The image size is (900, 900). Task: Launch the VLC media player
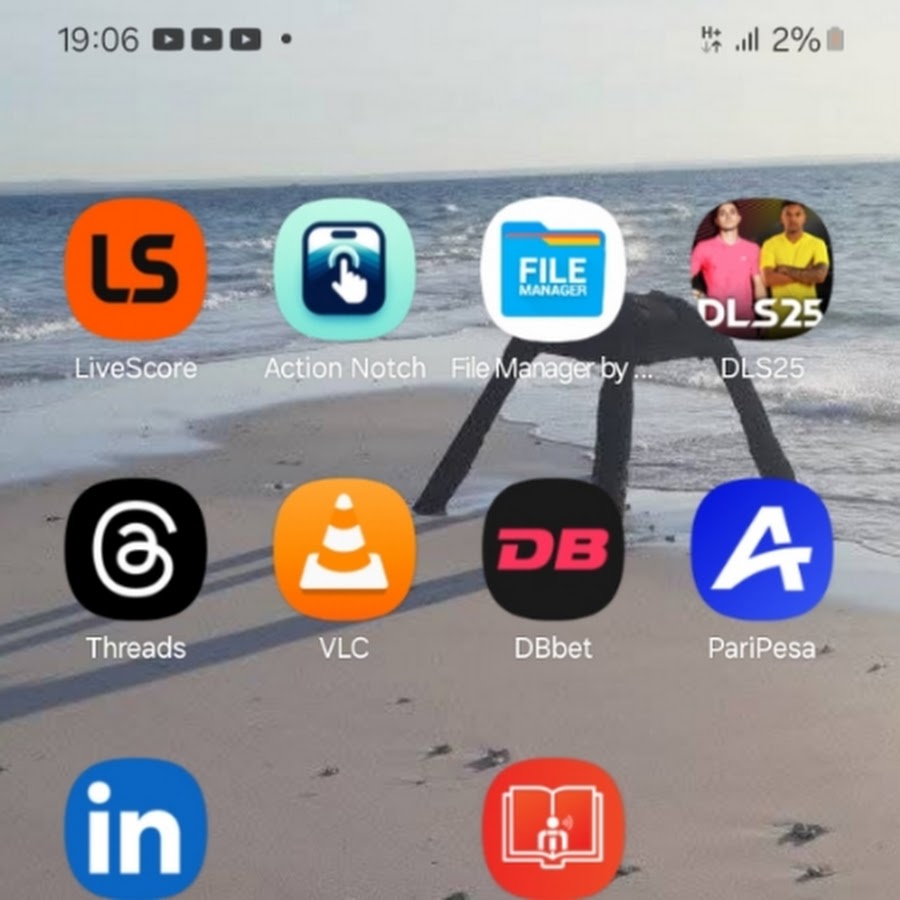pyautogui.click(x=344, y=549)
